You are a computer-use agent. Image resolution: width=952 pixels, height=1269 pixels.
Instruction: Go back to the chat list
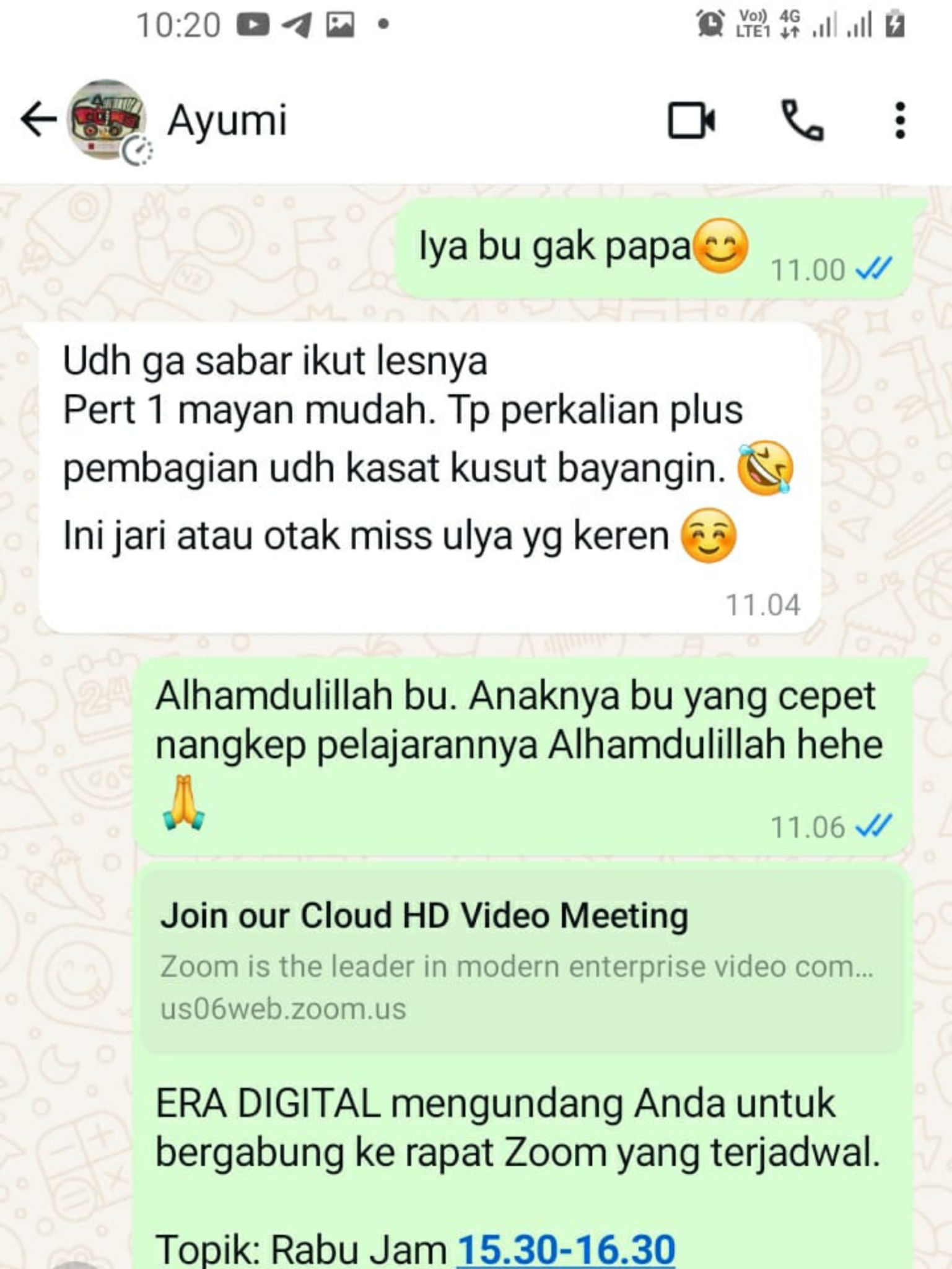pos(38,119)
